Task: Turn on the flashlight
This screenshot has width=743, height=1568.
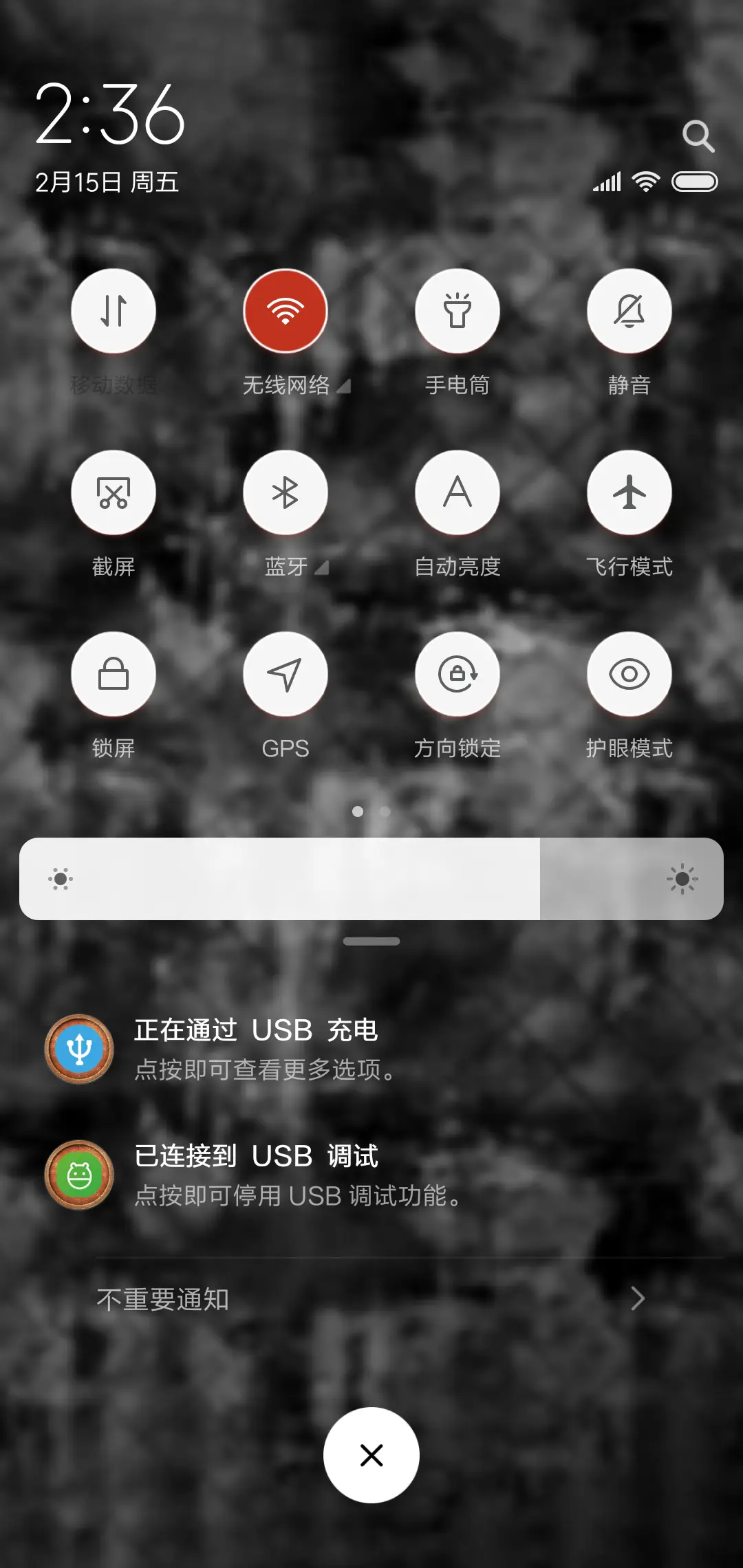Action: pyautogui.click(x=458, y=310)
